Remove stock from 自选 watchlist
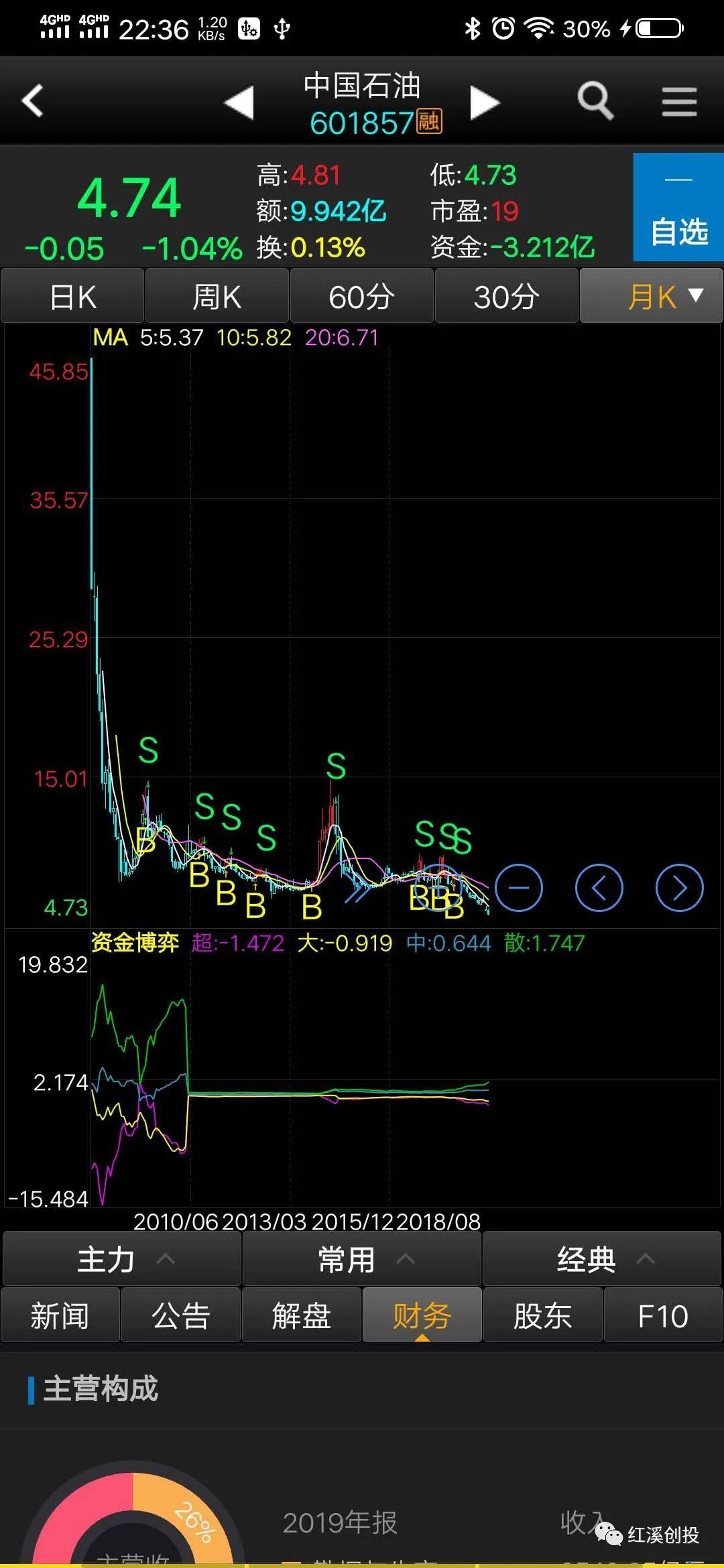This screenshot has width=724, height=1568. [678, 207]
